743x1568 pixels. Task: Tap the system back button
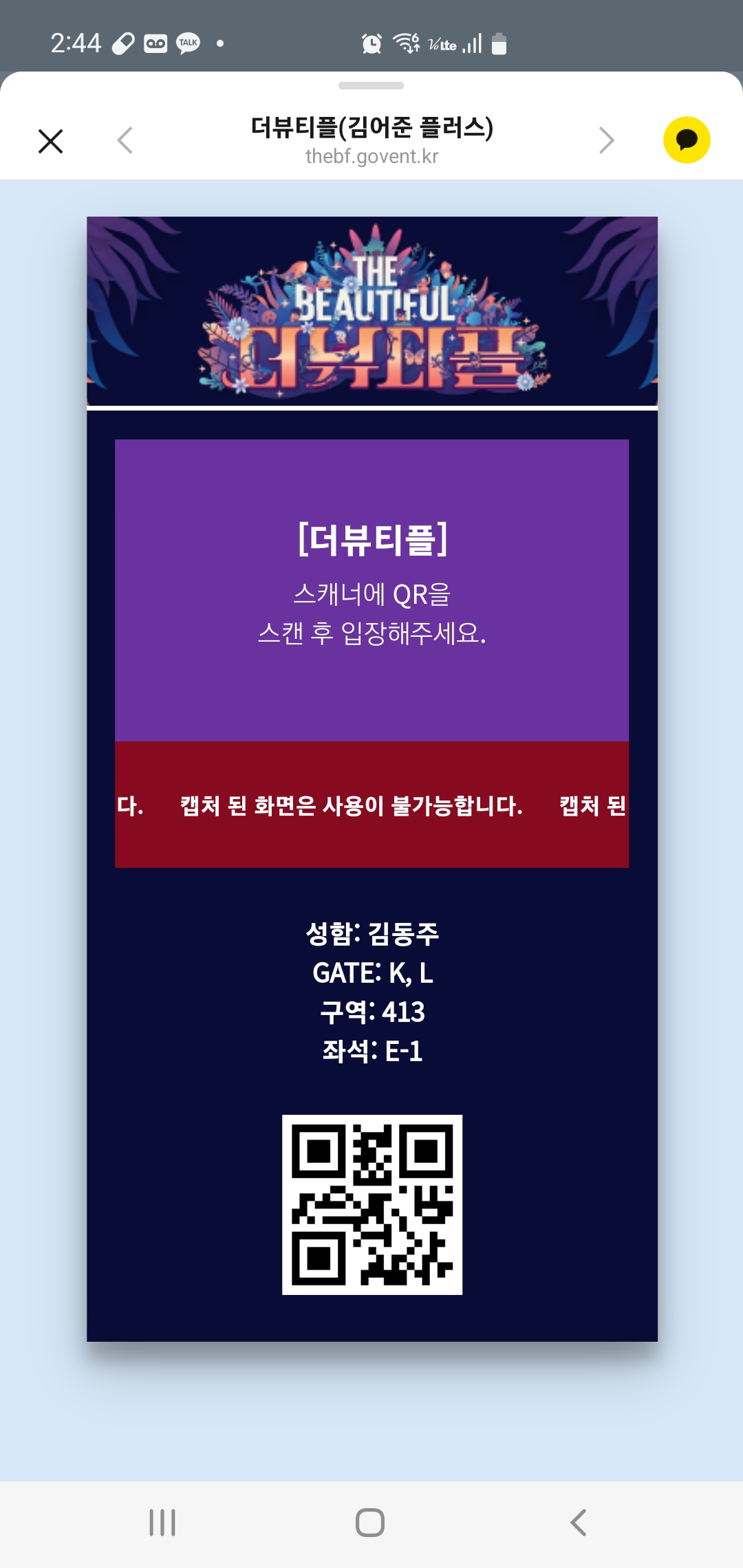pos(578,1523)
